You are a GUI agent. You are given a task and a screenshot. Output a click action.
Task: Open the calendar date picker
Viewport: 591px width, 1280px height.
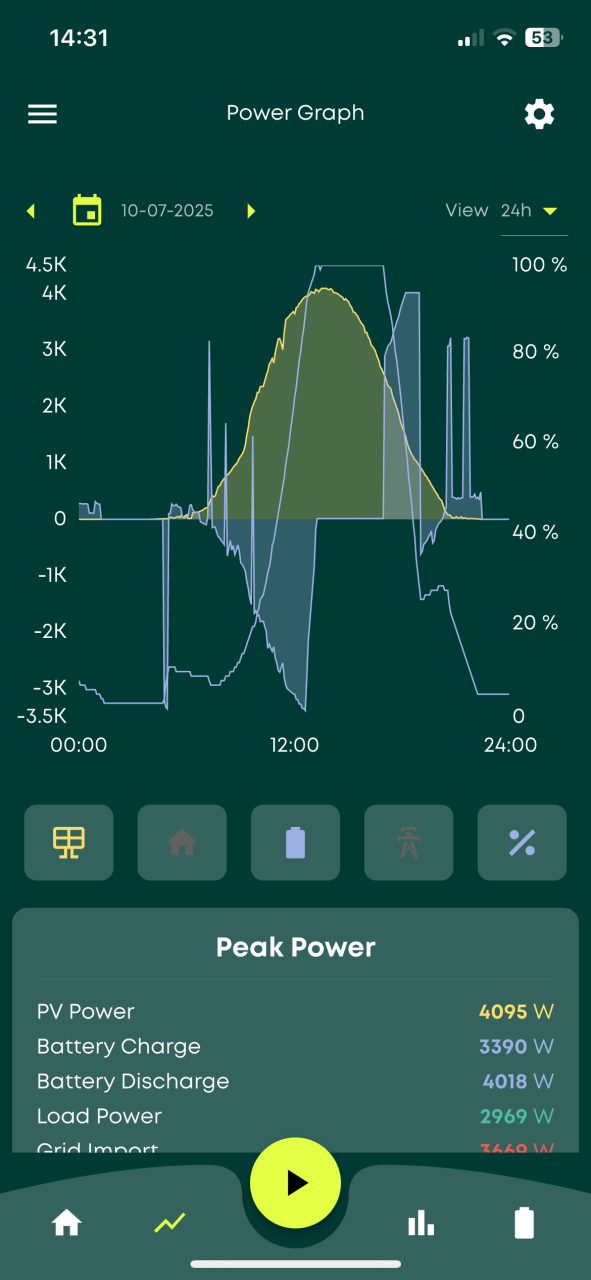pos(88,210)
